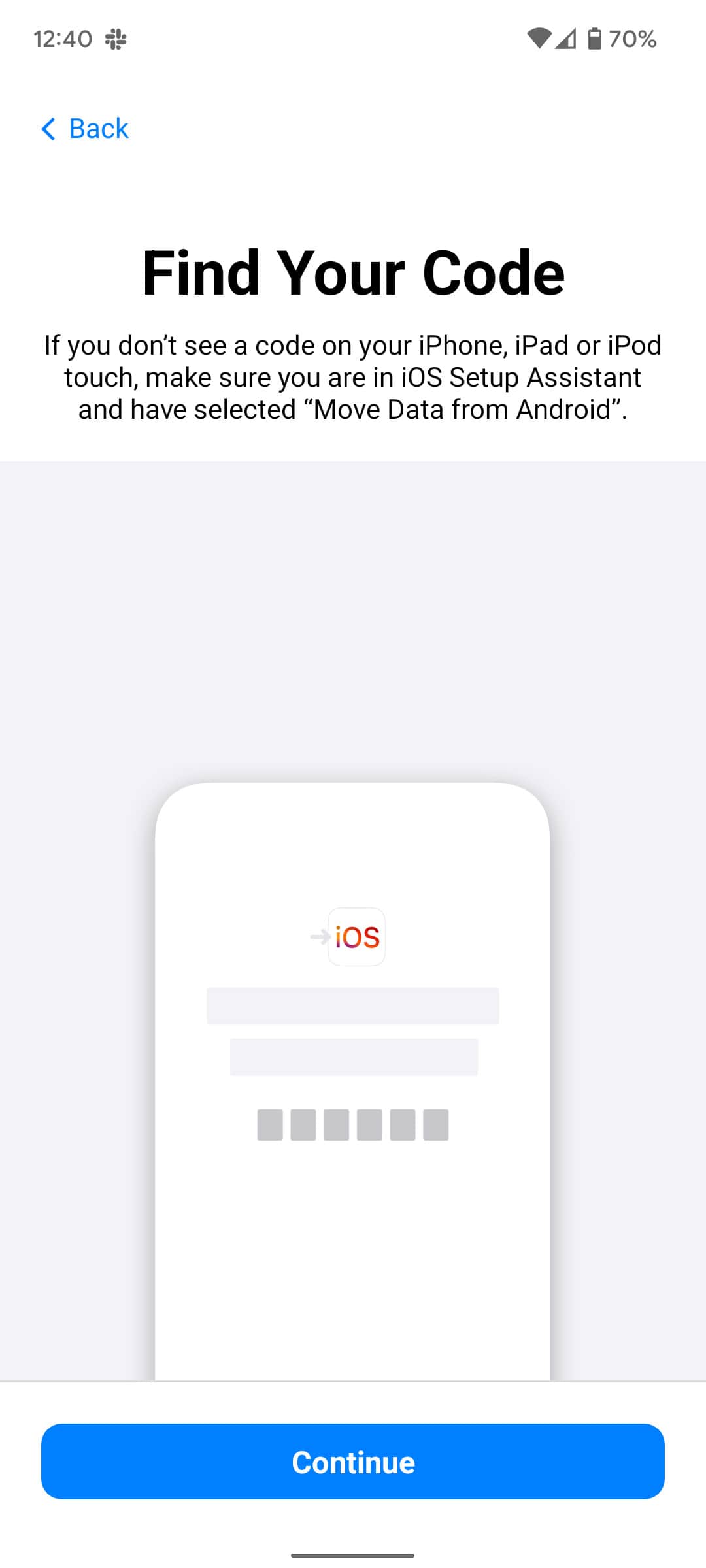Go back to the previous screen
706x1568 pixels.
tap(85, 129)
